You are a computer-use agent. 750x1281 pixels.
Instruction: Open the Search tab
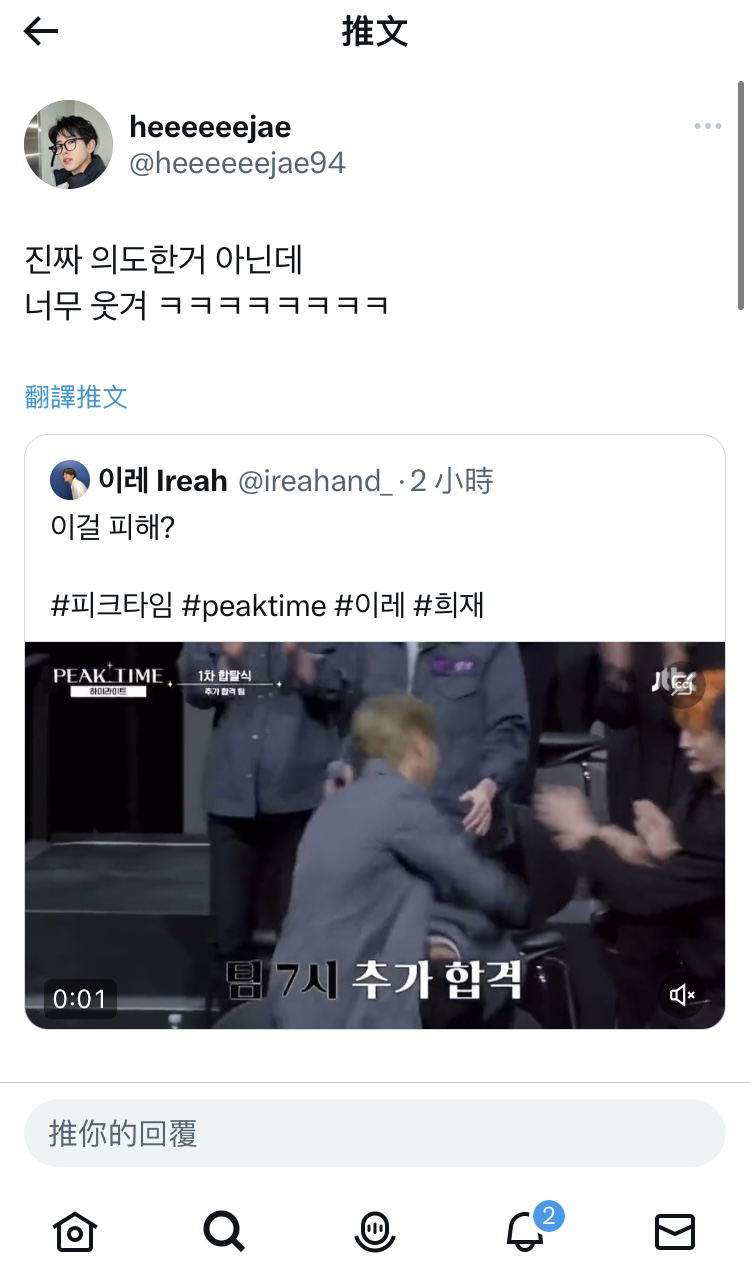[x=224, y=1232]
